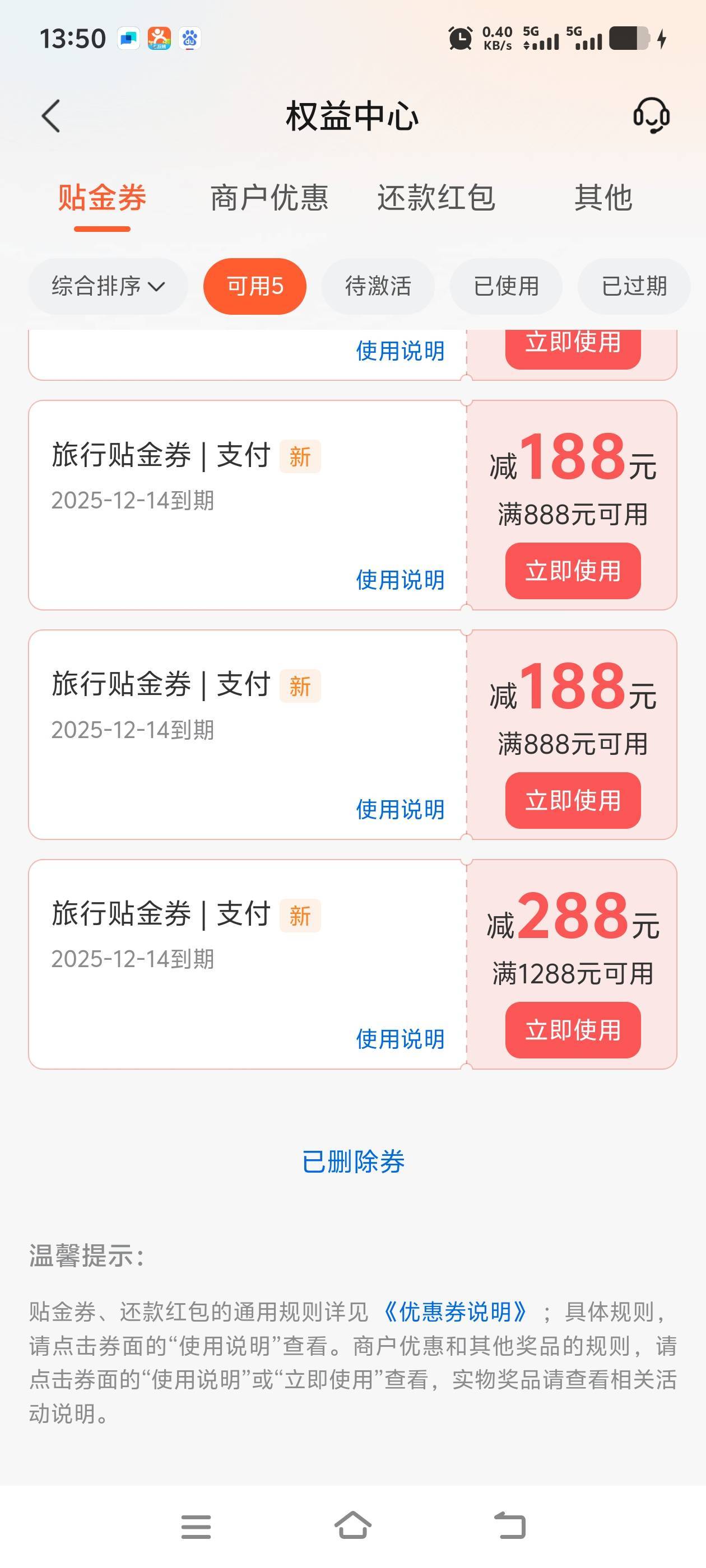Screen dimensions: 706x1568
Task: Open the 其他 tab
Action: coord(603,198)
